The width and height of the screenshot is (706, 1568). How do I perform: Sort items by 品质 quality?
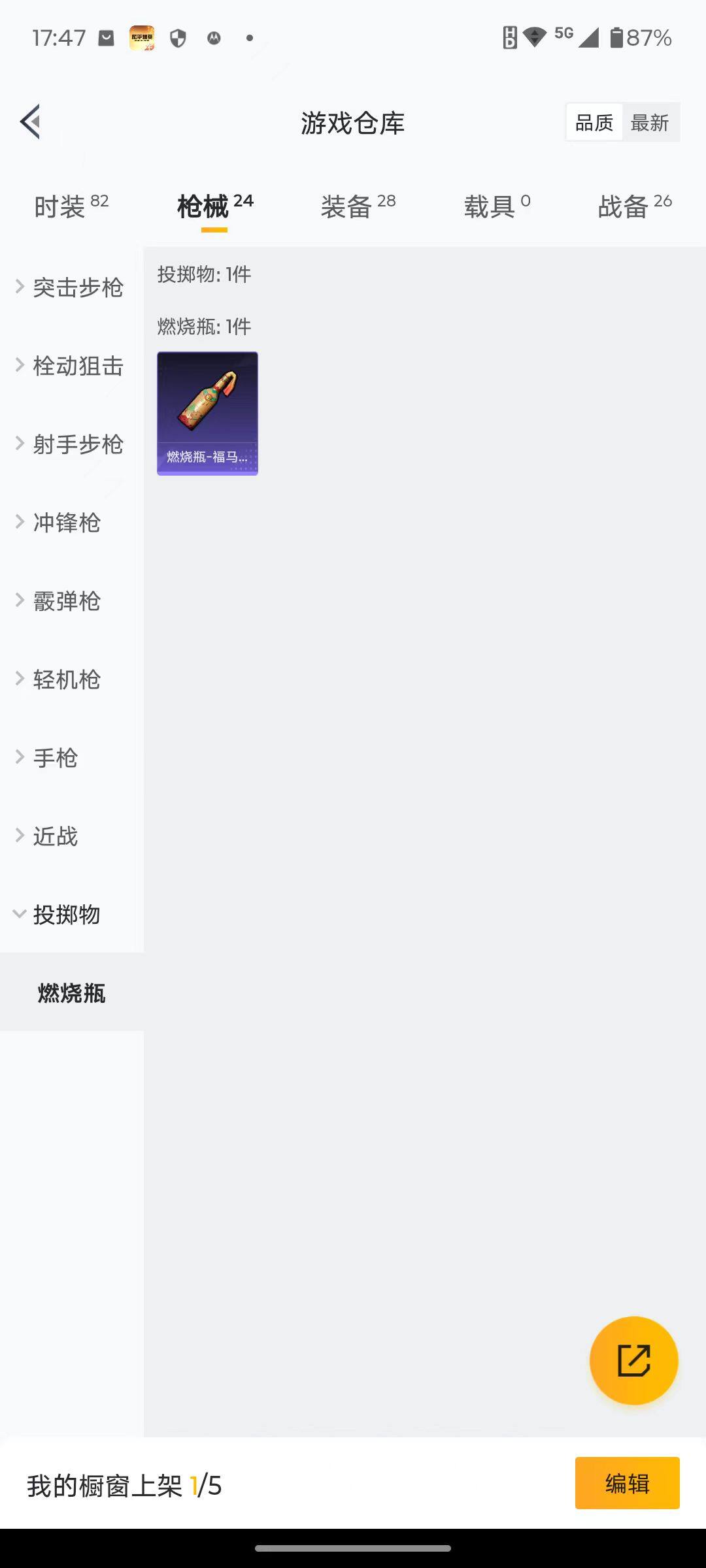point(593,122)
